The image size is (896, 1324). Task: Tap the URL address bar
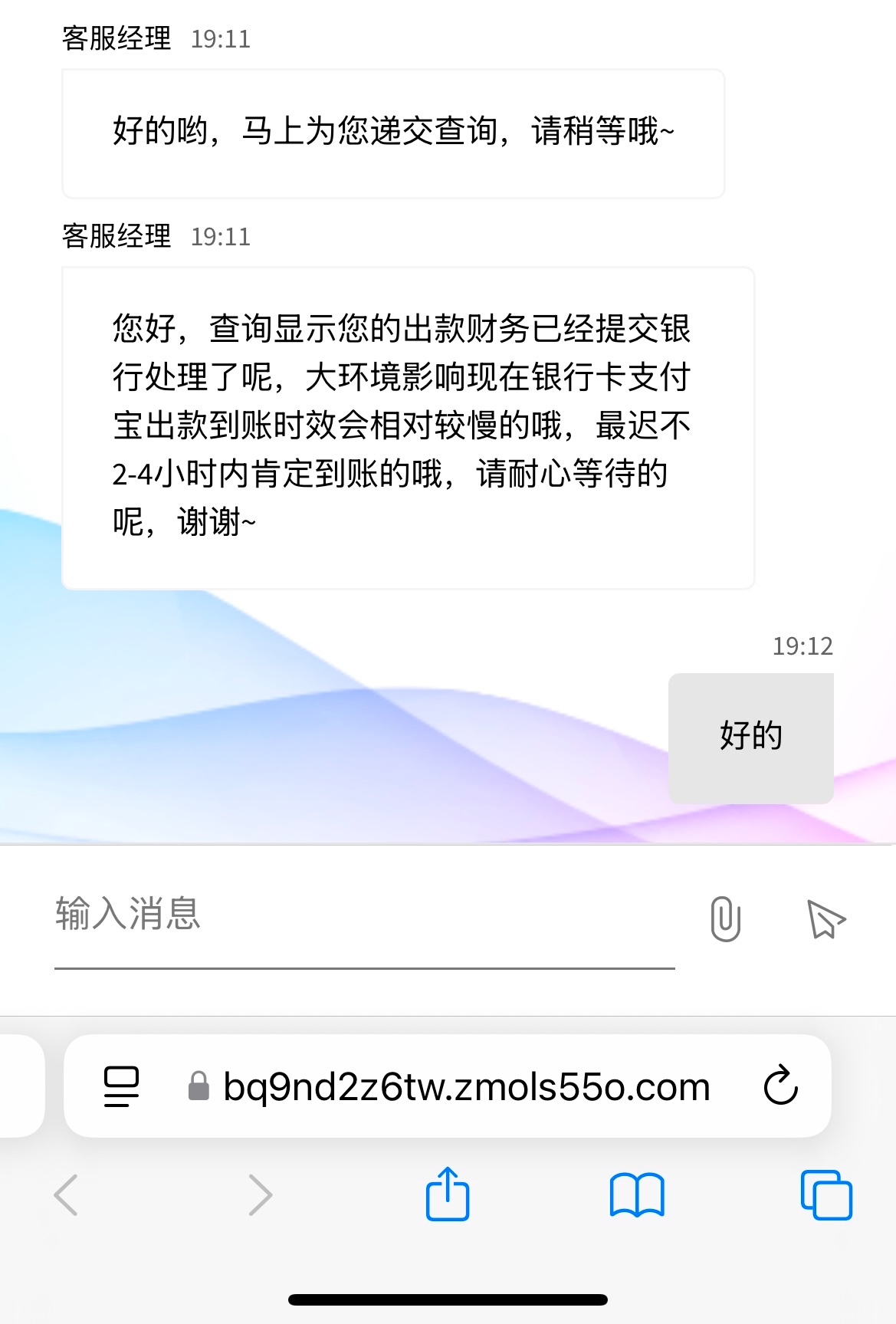(x=466, y=1086)
